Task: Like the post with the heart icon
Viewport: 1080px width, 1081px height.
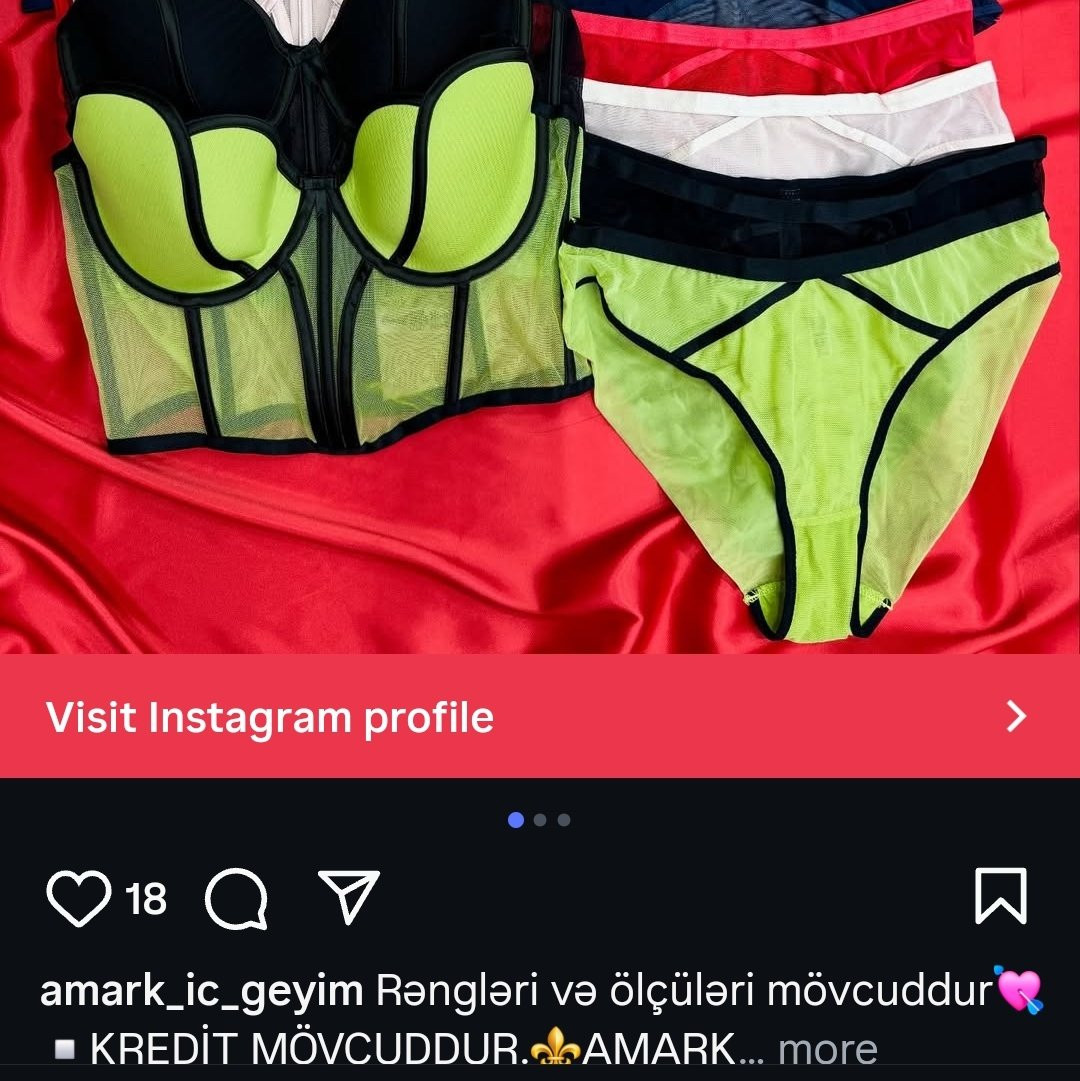Action: [79, 898]
